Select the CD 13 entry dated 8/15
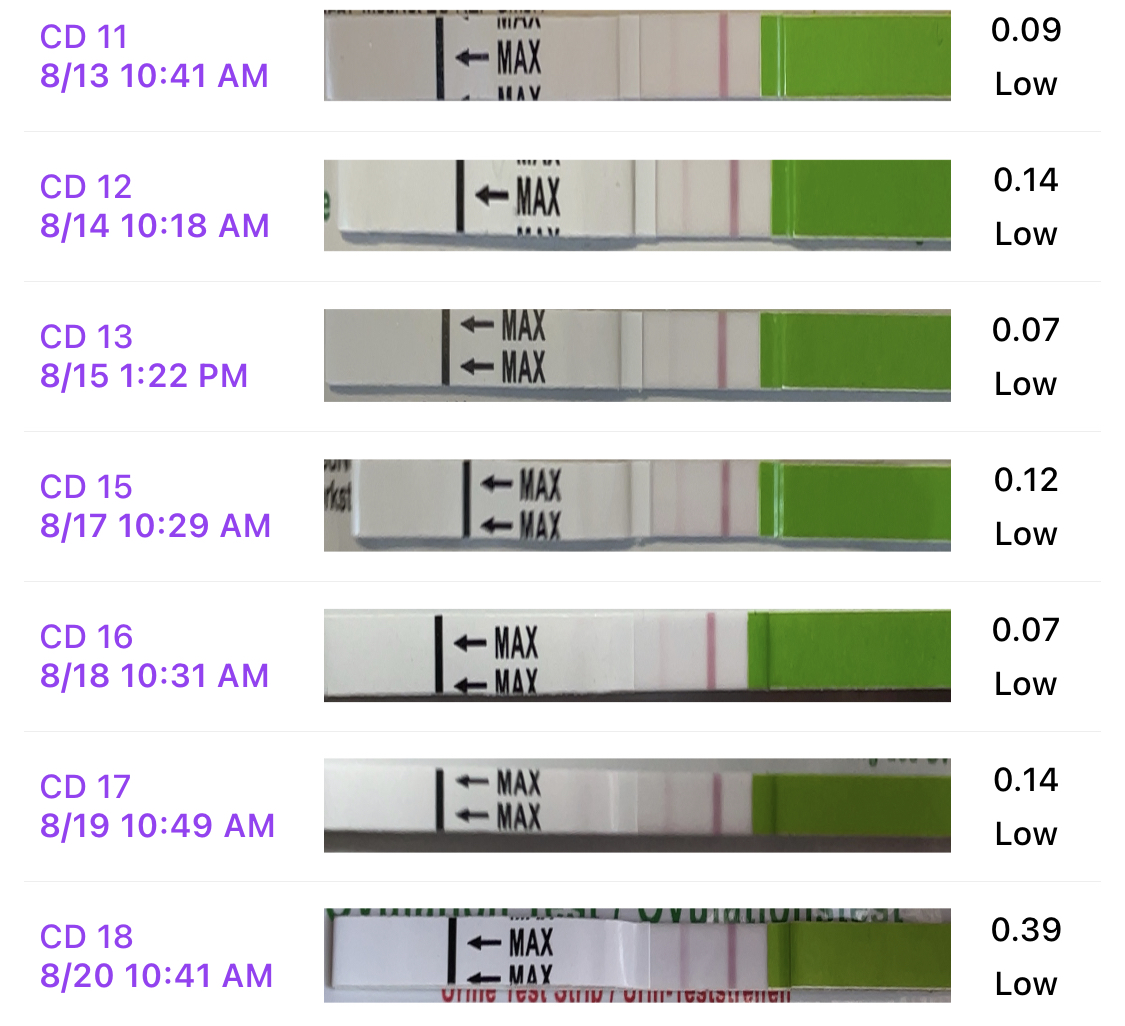Image resolution: width=1125 pixels, height=1026 pixels. [144, 356]
